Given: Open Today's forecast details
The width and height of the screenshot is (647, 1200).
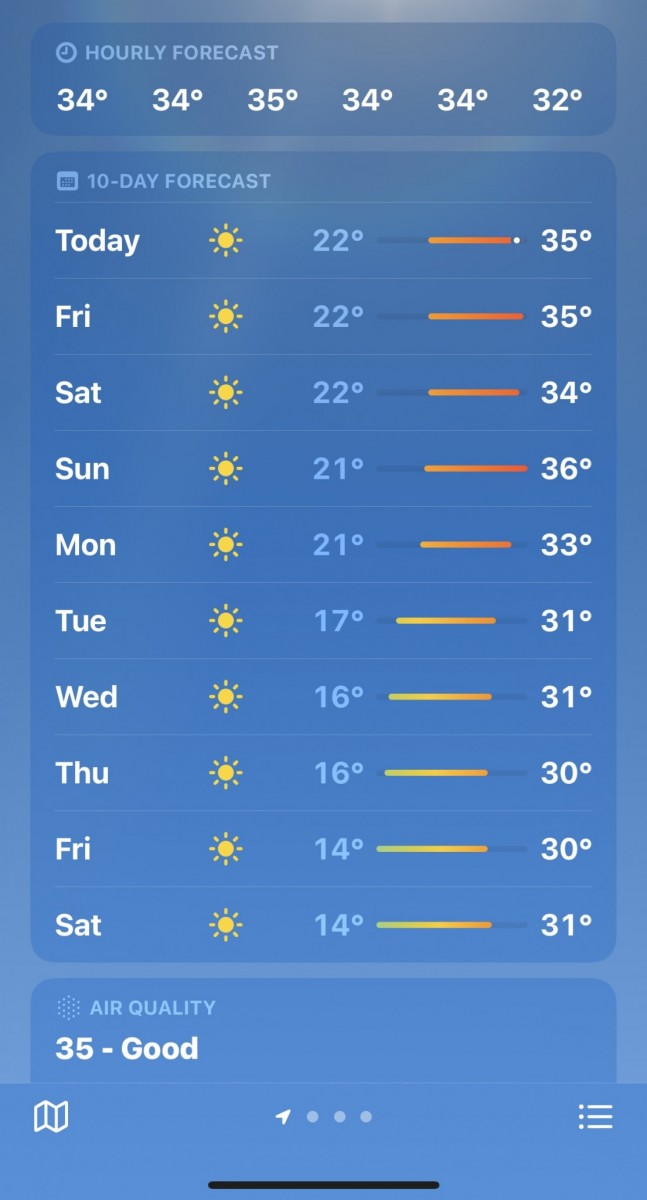Looking at the screenshot, I should (323, 241).
